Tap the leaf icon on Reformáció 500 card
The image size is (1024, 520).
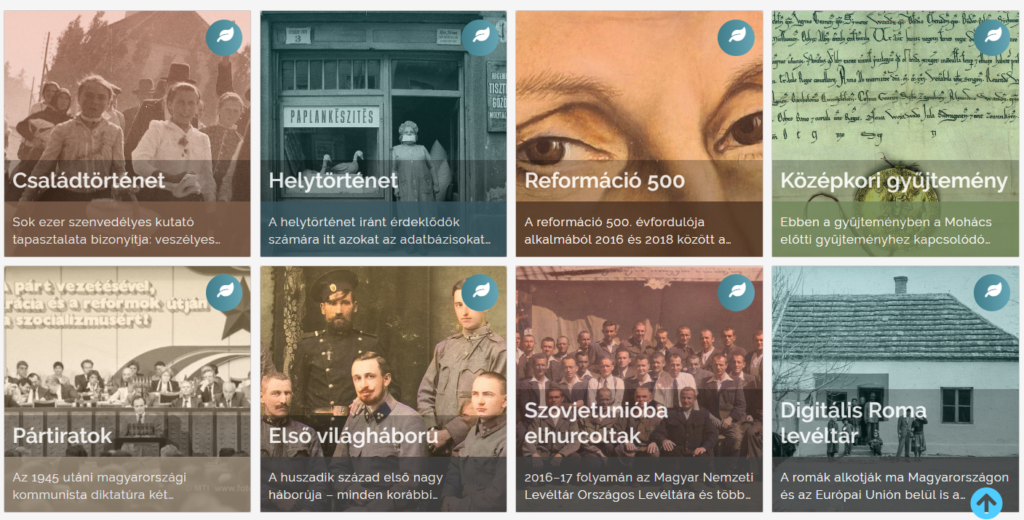point(736,38)
